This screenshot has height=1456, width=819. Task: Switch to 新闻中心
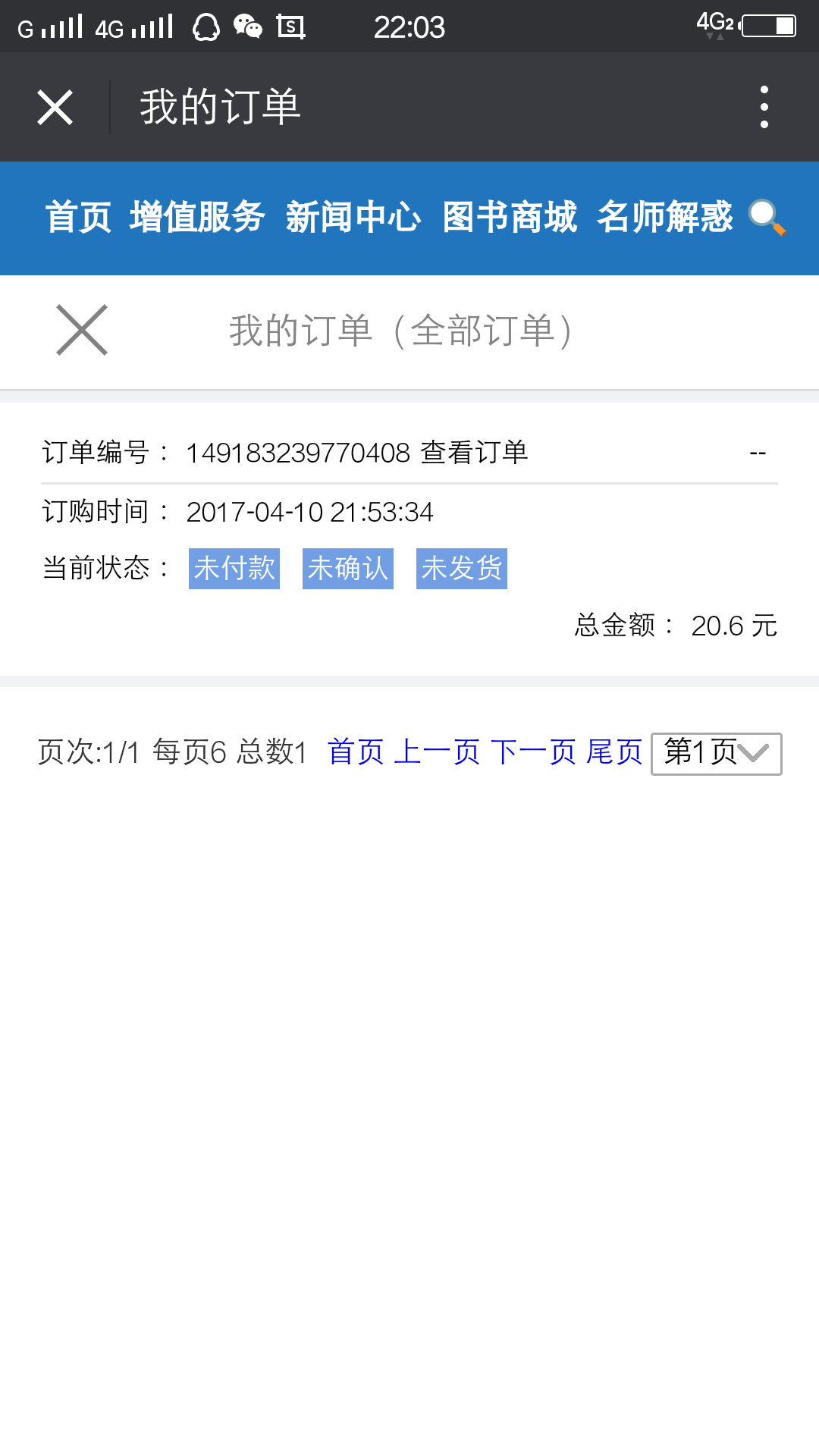point(353,218)
